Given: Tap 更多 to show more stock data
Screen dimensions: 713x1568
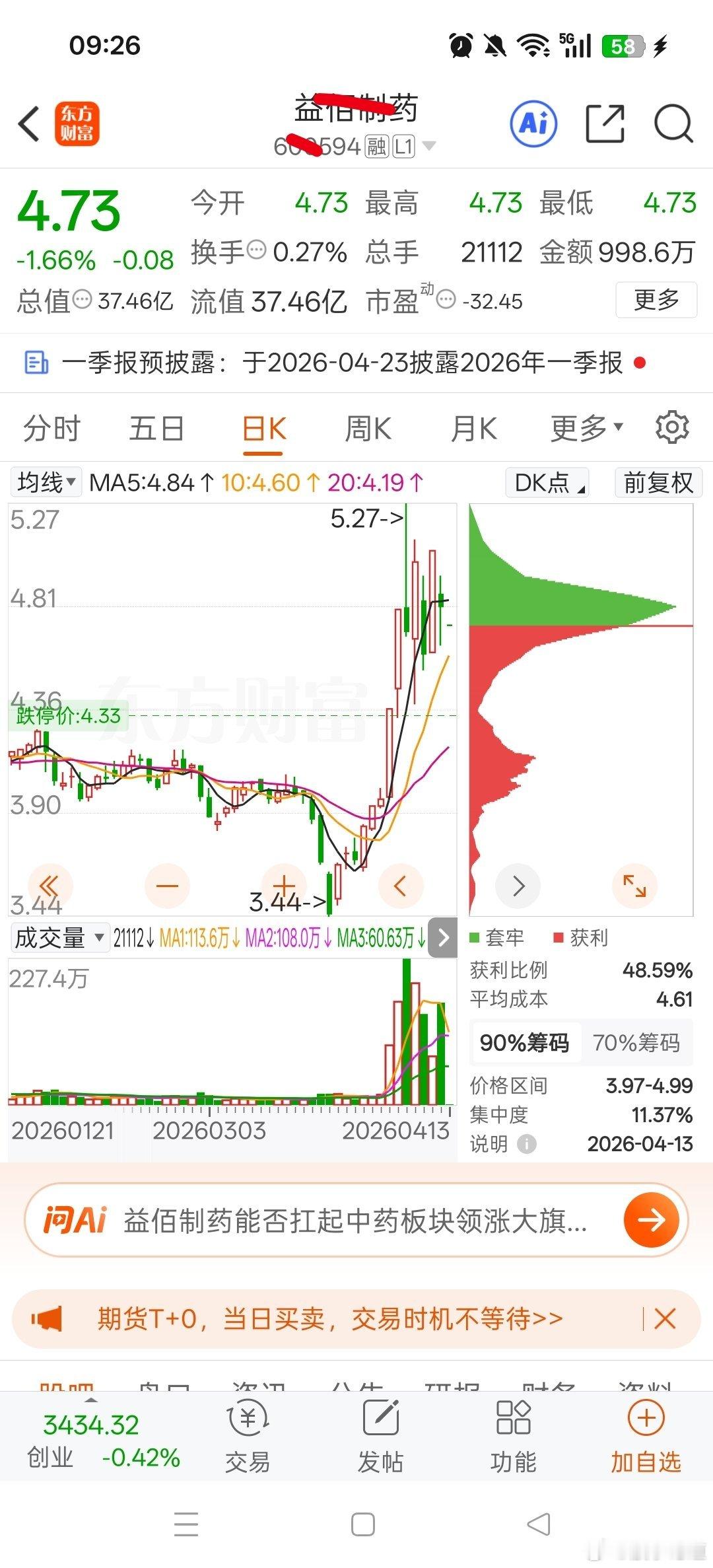Looking at the screenshot, I should tap(658, 299).
